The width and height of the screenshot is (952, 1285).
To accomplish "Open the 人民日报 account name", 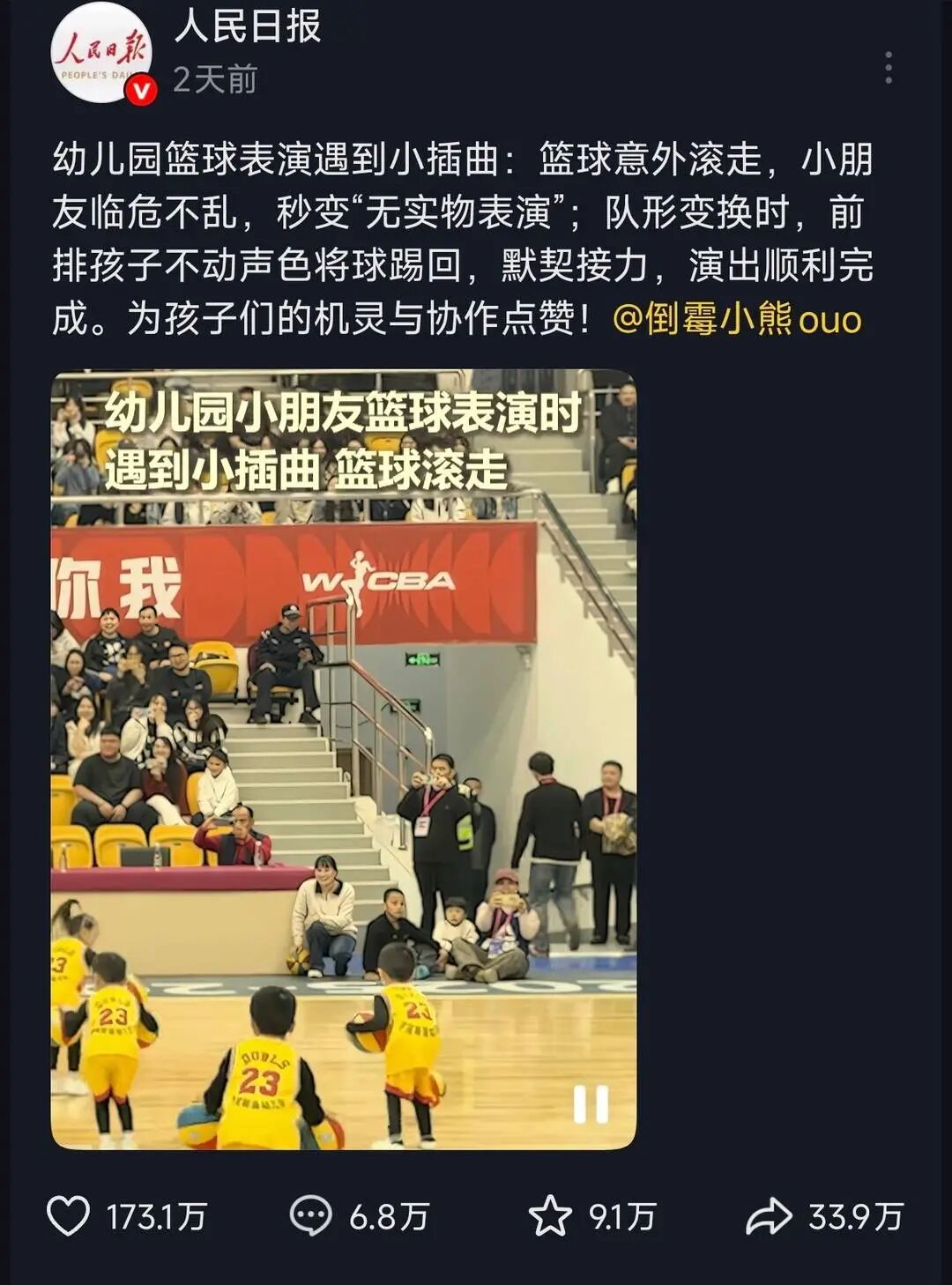I will point(247,26).
